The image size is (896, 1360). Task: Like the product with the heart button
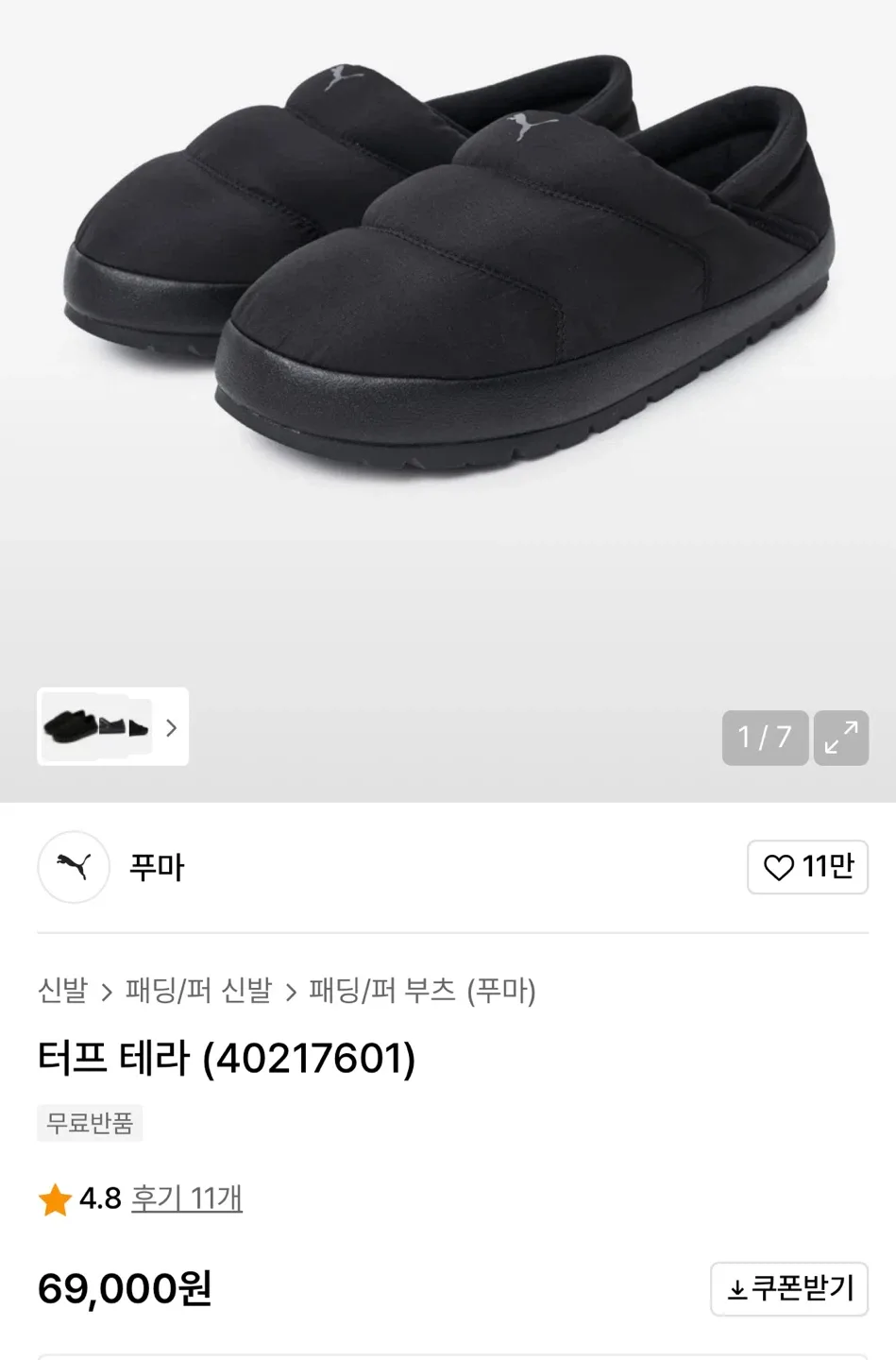click(x=807, y=867)
